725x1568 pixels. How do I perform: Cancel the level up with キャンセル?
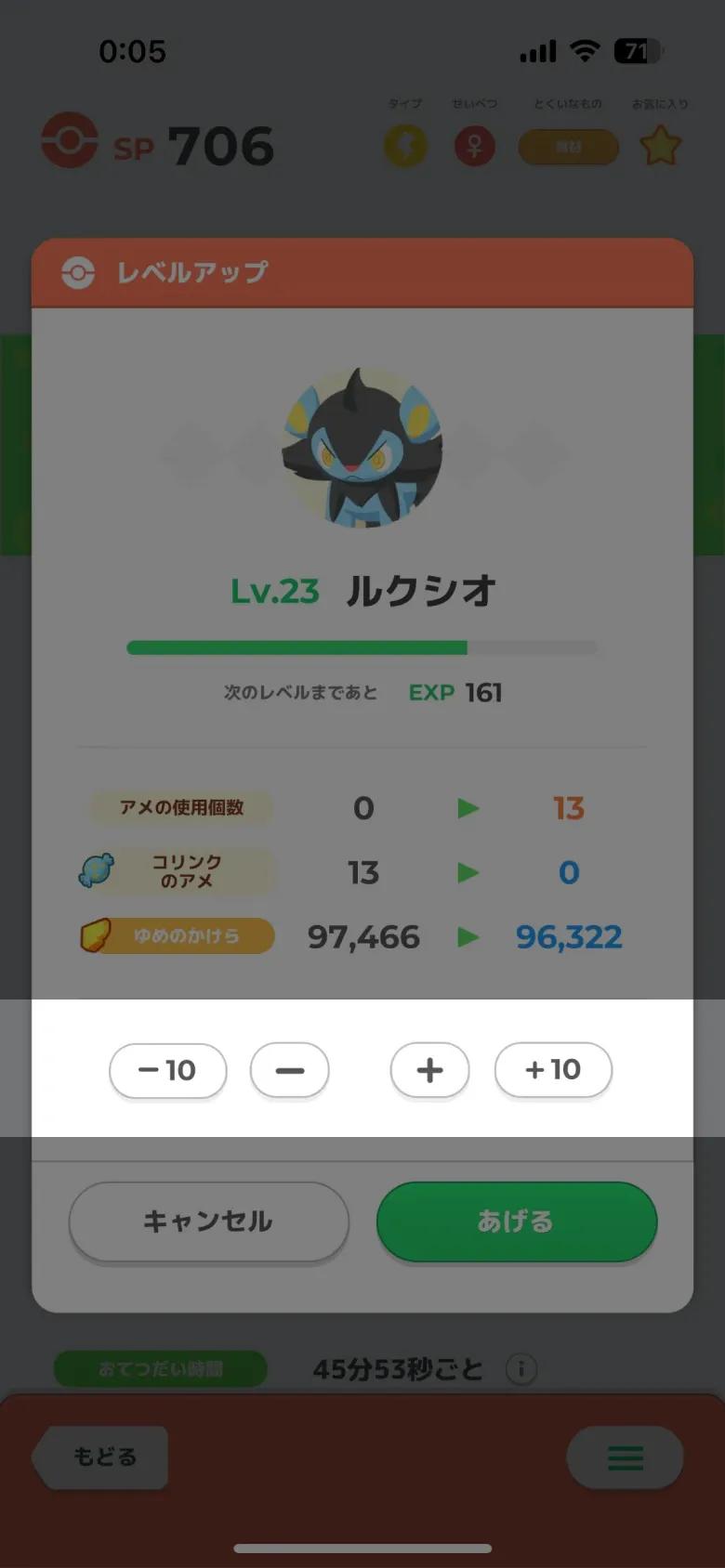(x=208, y=1222)
